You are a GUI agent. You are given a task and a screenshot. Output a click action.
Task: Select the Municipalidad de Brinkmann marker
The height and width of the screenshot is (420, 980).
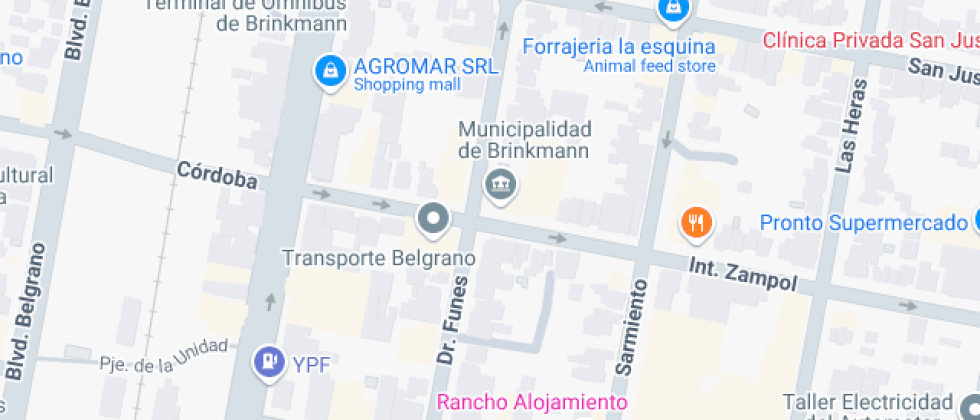[498, 184]
